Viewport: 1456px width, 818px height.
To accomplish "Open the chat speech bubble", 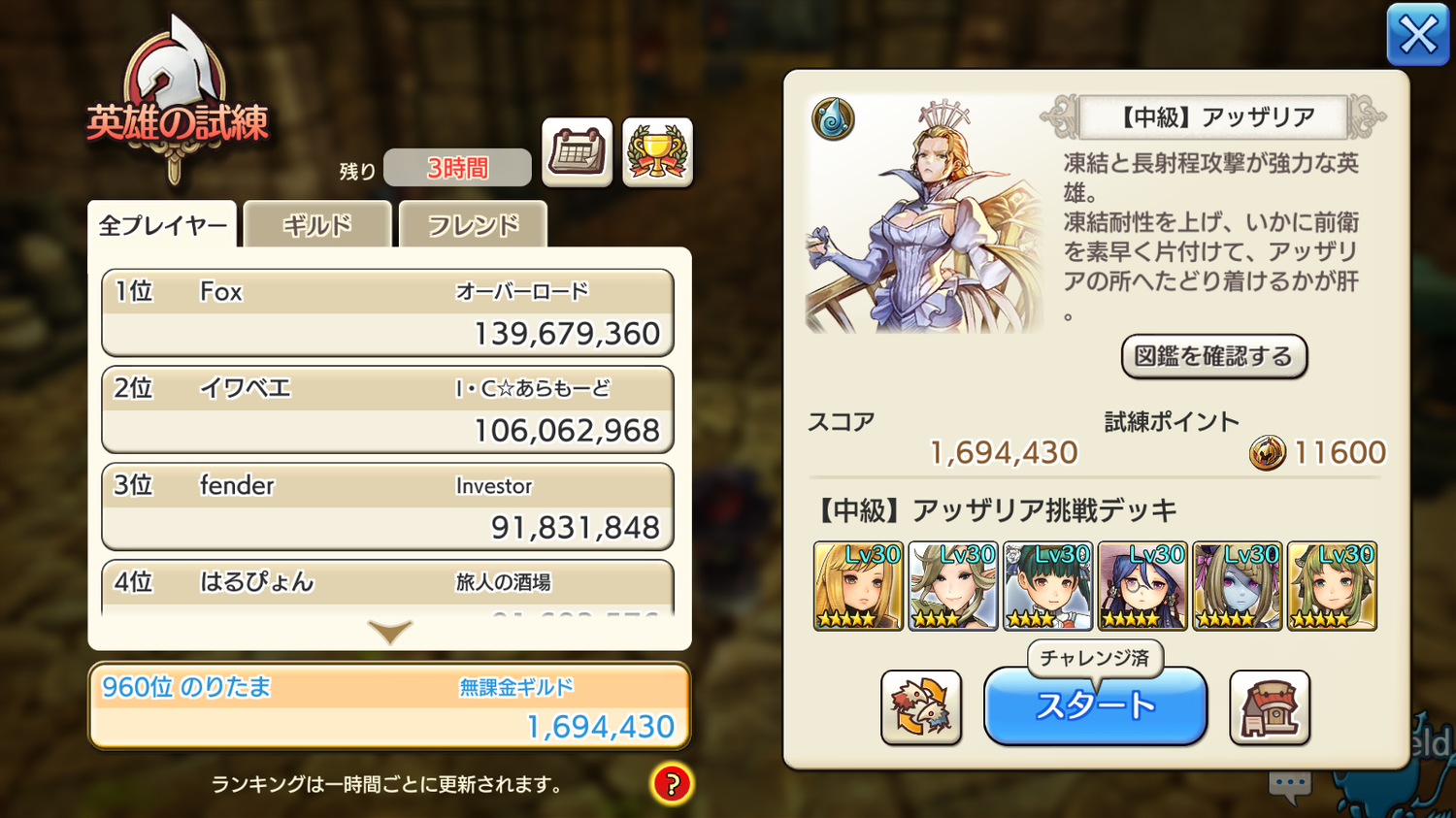I will click(1290, 784).
